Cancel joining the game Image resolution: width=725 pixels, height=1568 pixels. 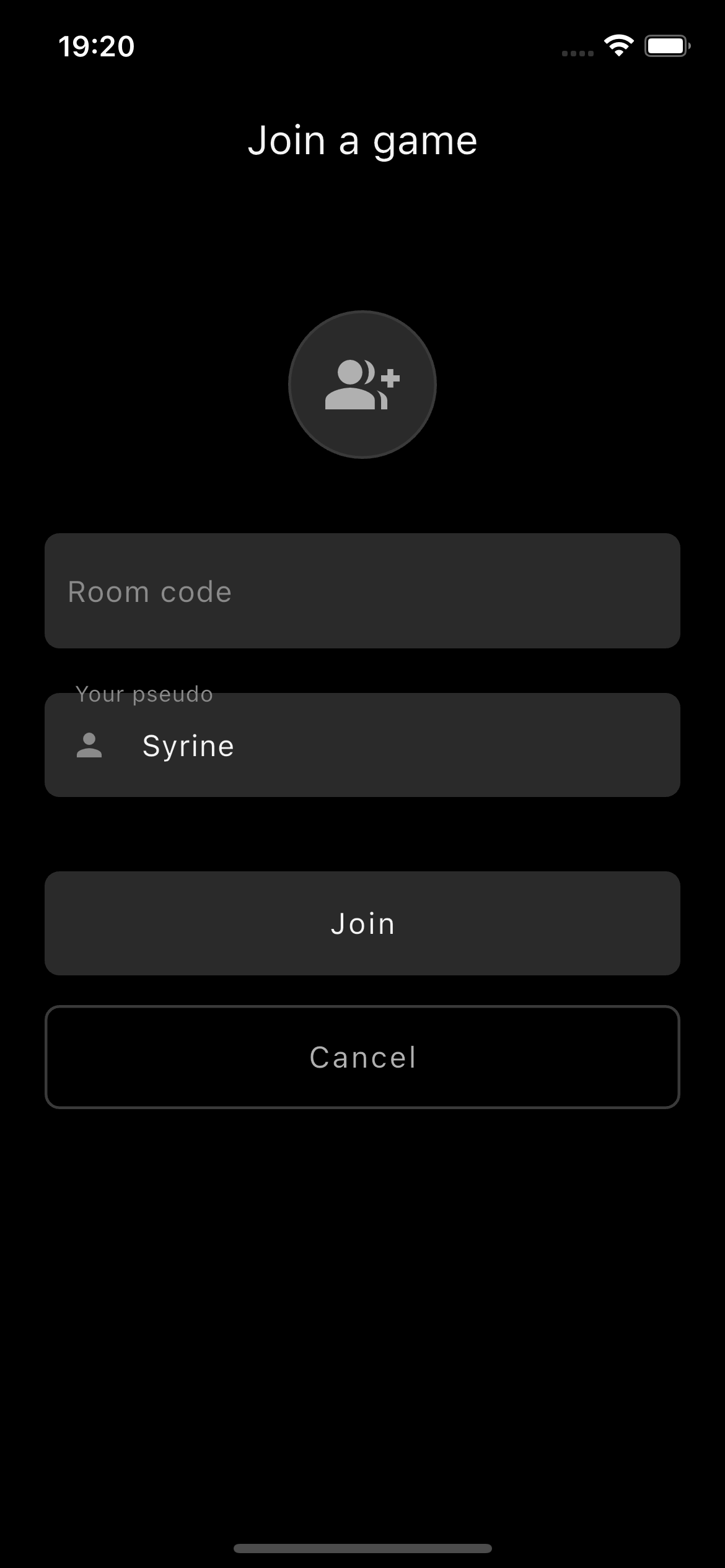[362, 1057]
